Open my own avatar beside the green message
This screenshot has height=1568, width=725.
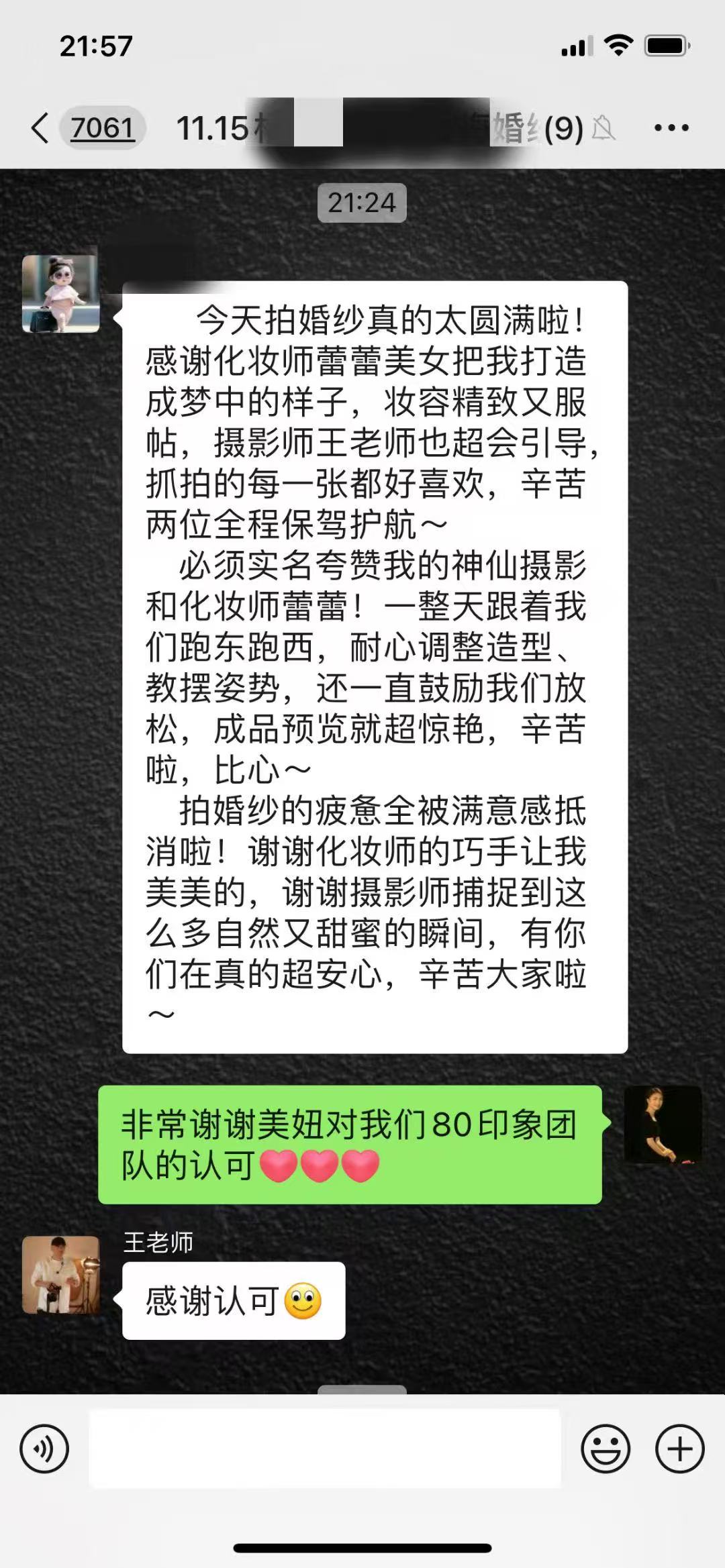tap(663, 1125)
